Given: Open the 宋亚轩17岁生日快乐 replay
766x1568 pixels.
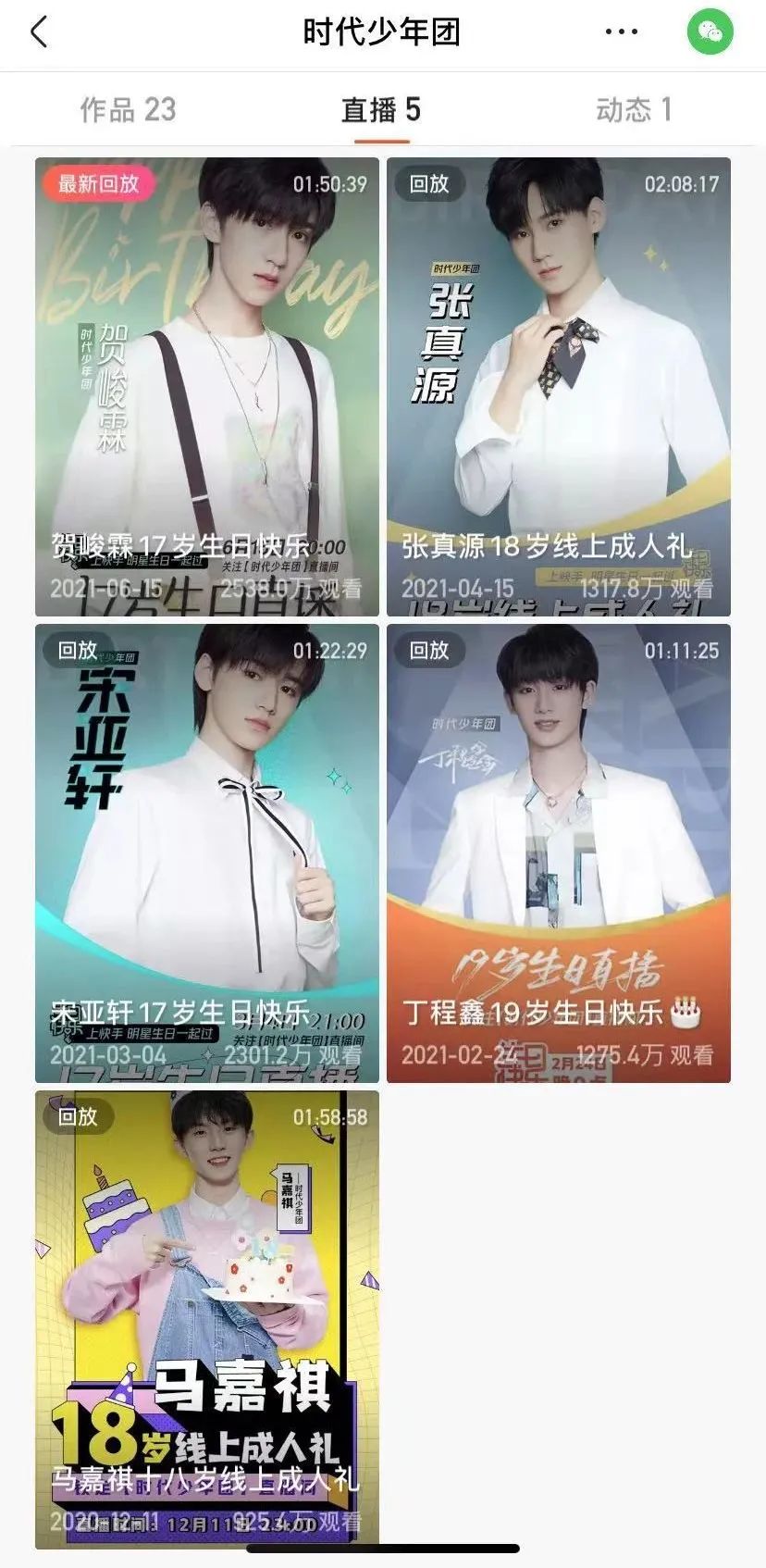Looking at the screenshot, I should point(207,853).
